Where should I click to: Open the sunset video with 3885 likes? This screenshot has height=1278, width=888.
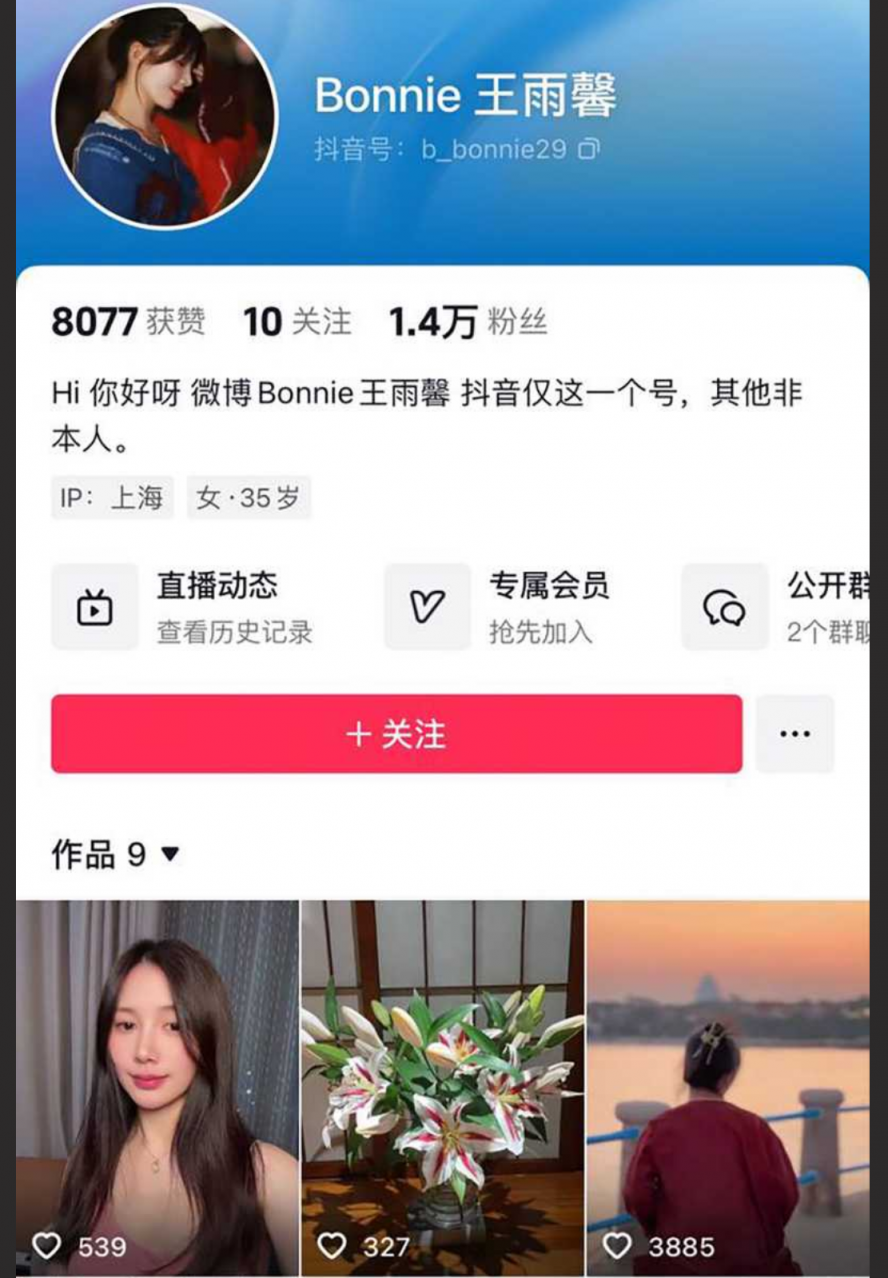[x=728, y=1085]
